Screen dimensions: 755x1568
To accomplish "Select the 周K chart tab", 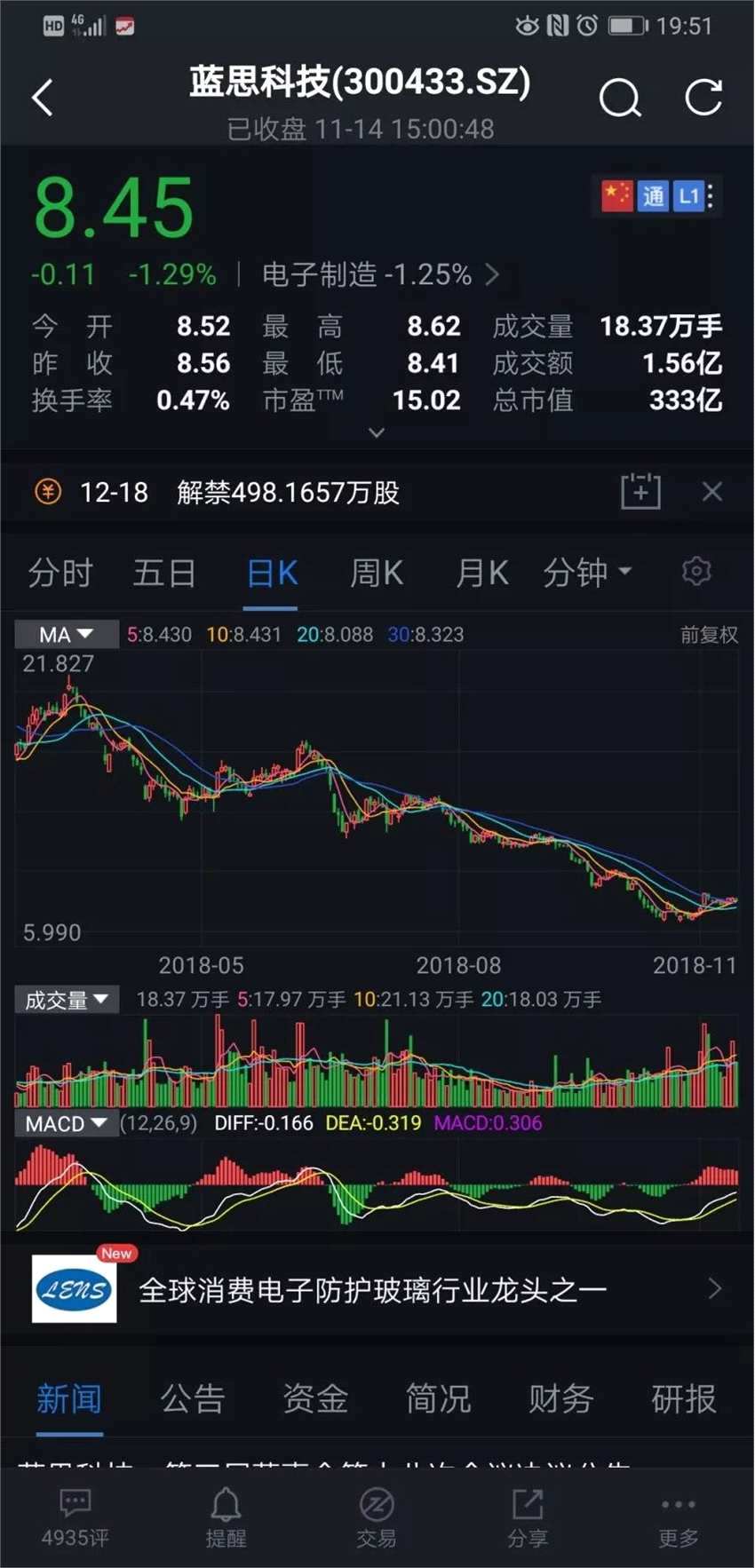I will [377, 574].
